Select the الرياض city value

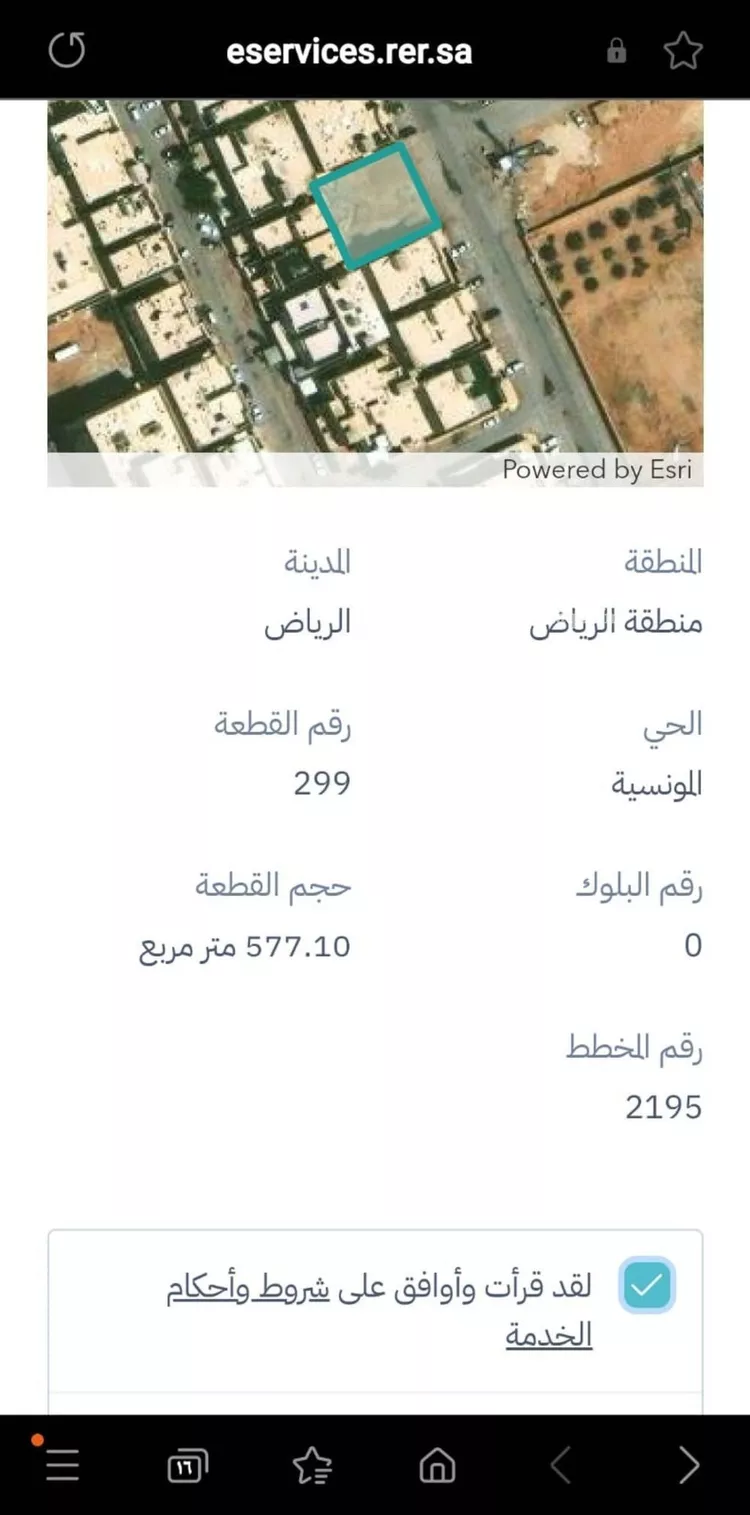(309, 622)
